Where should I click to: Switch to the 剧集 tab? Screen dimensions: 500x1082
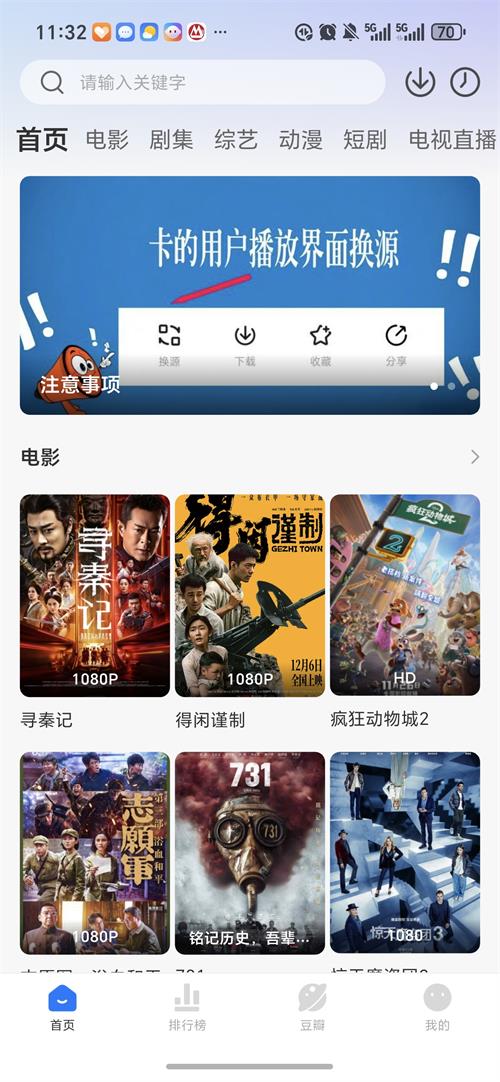tap(172, 139)
